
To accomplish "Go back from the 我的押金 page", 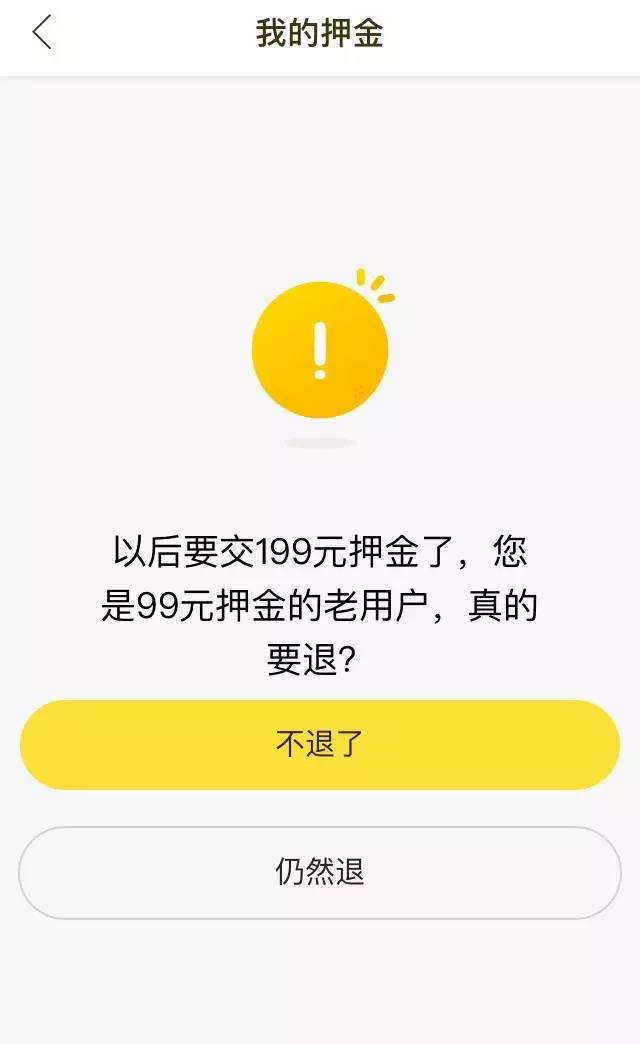I will (x=42, y=33).
